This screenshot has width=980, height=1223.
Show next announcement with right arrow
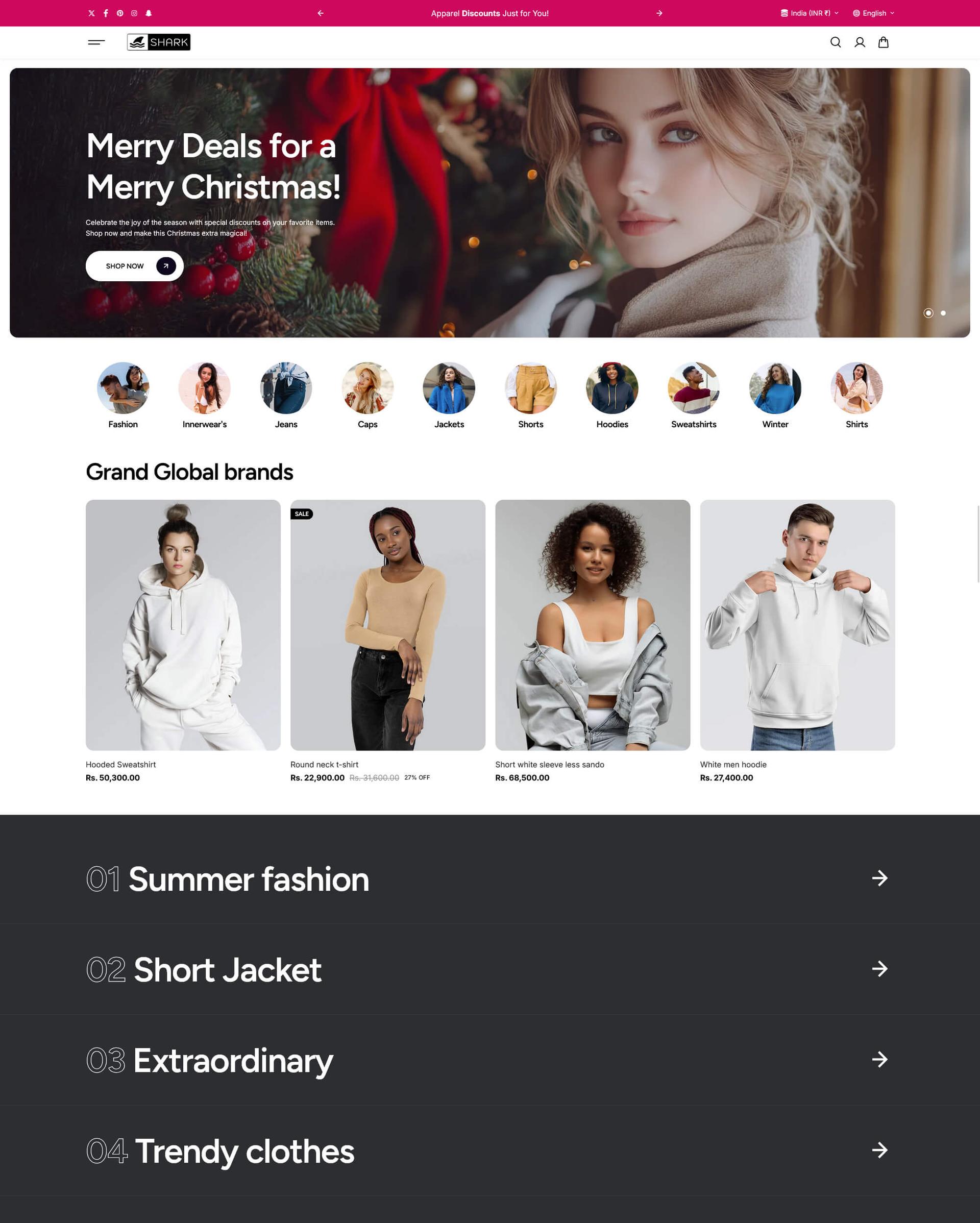(x=659, y=13)
